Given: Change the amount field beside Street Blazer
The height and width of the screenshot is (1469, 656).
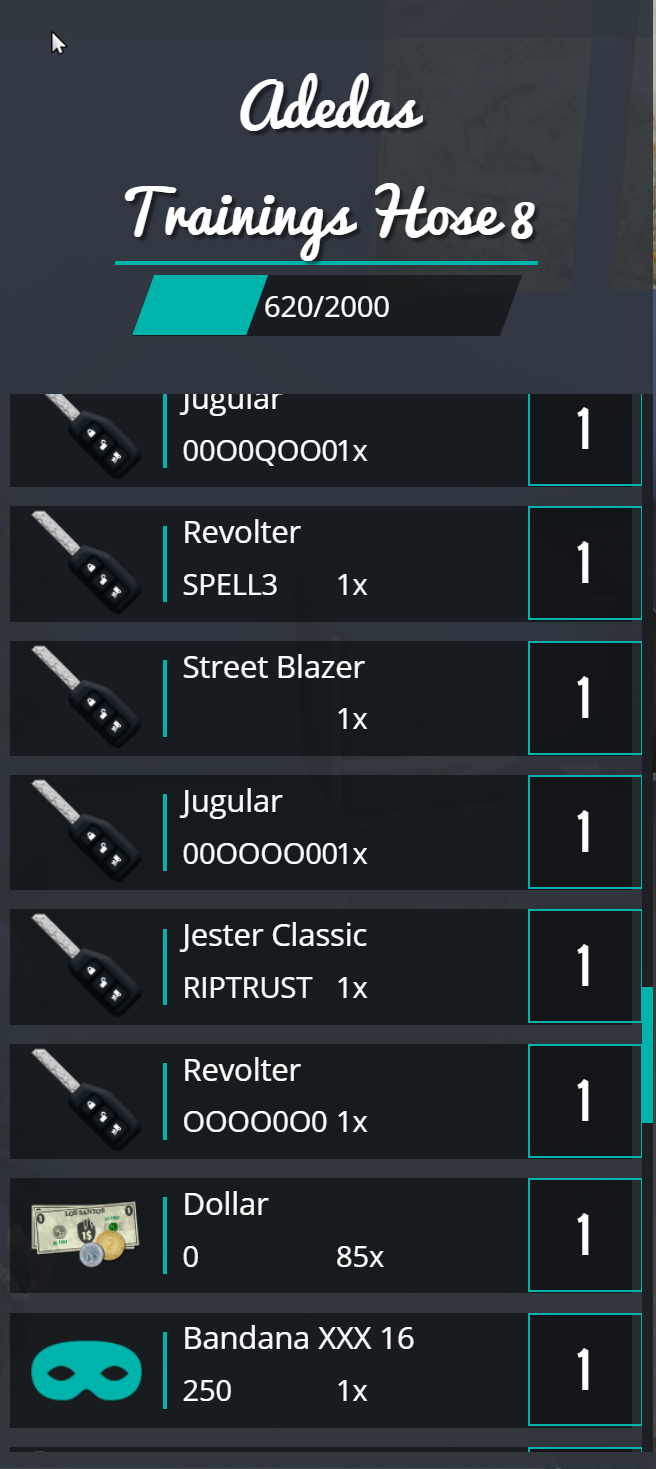Looking at the screenshot, I should pos(585,697).
